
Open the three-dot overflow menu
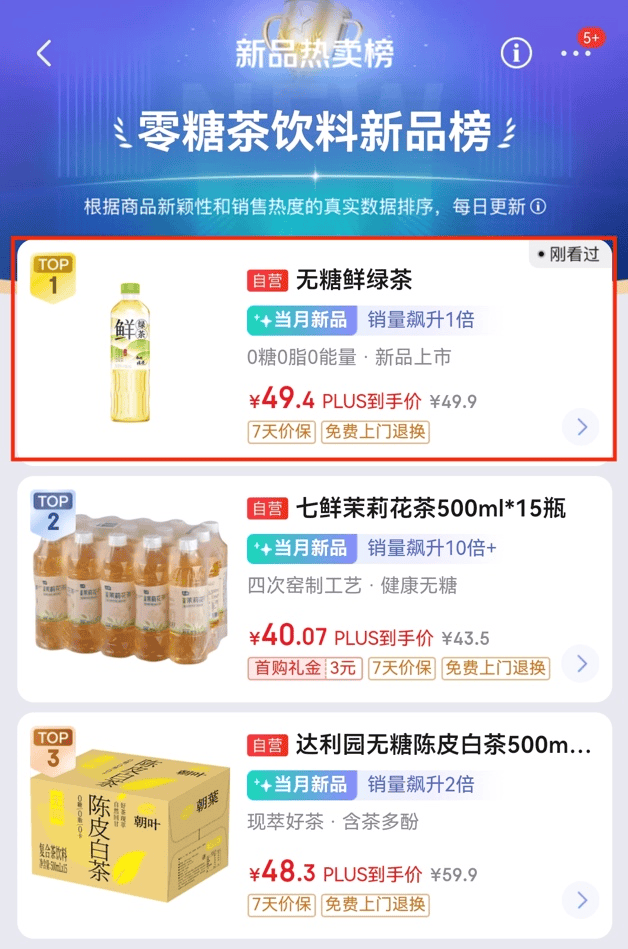pos(576,53)
